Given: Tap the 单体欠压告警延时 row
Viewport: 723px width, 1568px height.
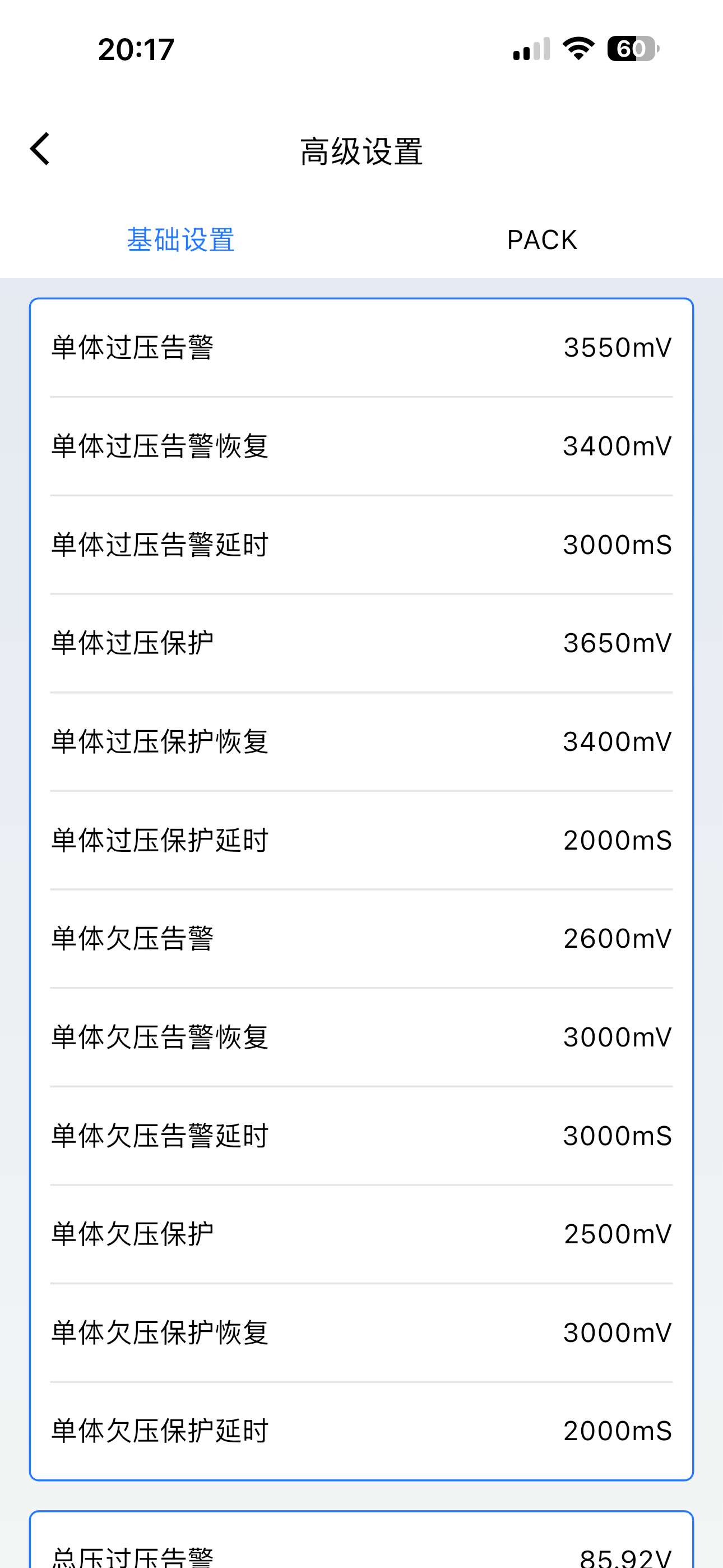Looking at the screenshot, I should (361, 1136).
